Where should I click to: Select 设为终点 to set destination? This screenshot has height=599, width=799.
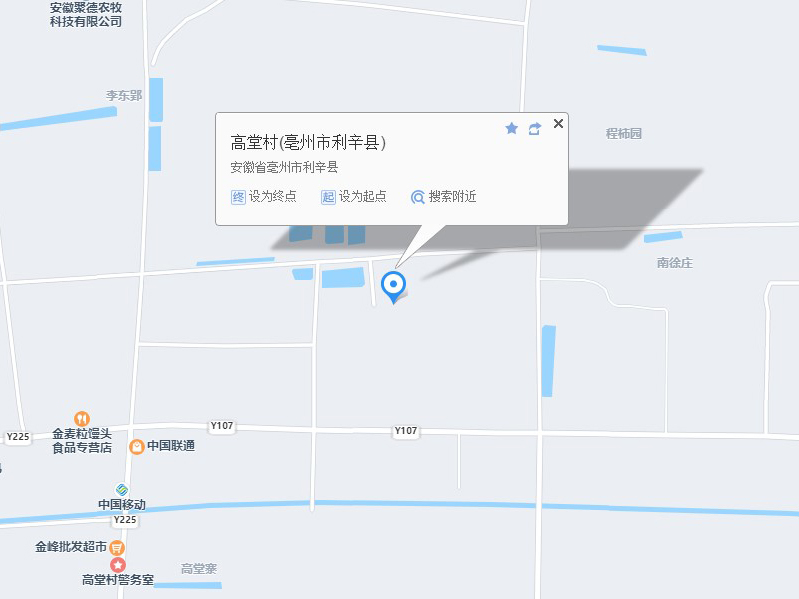pos(264,197)
